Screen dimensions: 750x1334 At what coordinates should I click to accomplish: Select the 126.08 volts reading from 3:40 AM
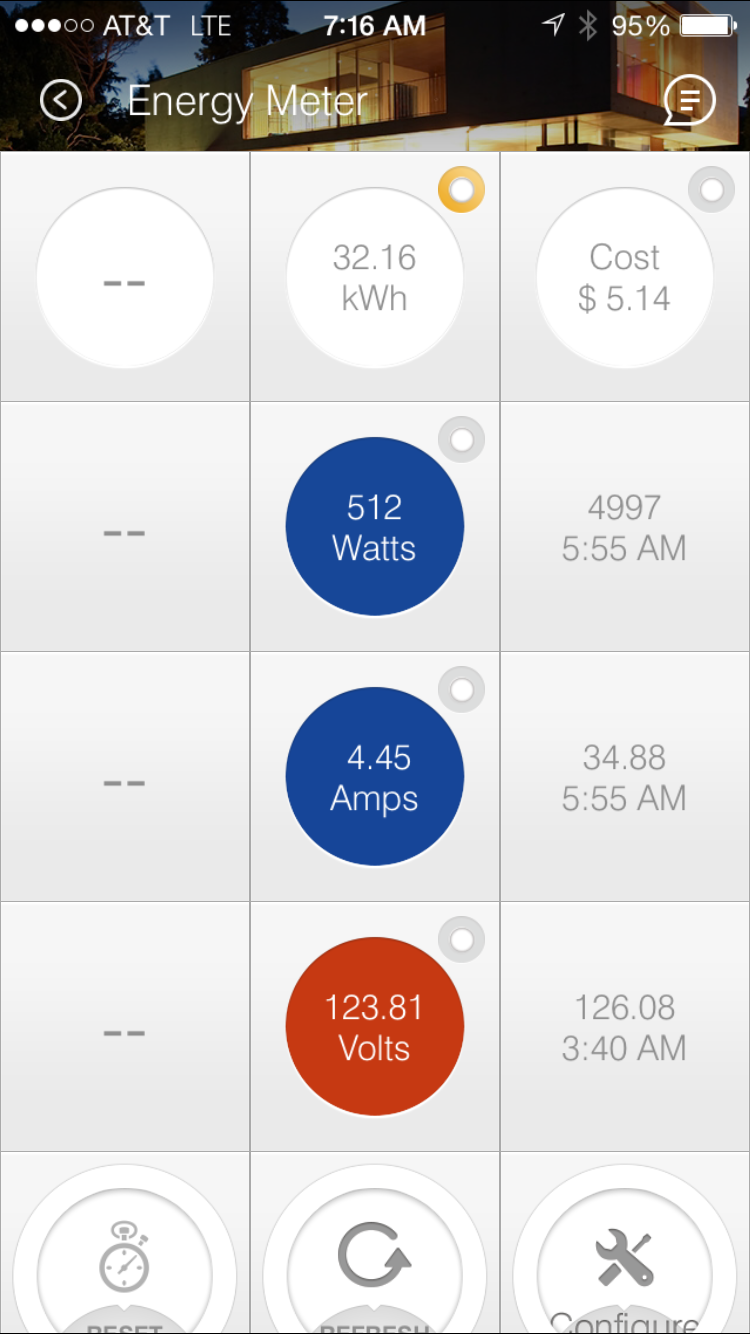pyautogui.click(x=624, y=1026)
